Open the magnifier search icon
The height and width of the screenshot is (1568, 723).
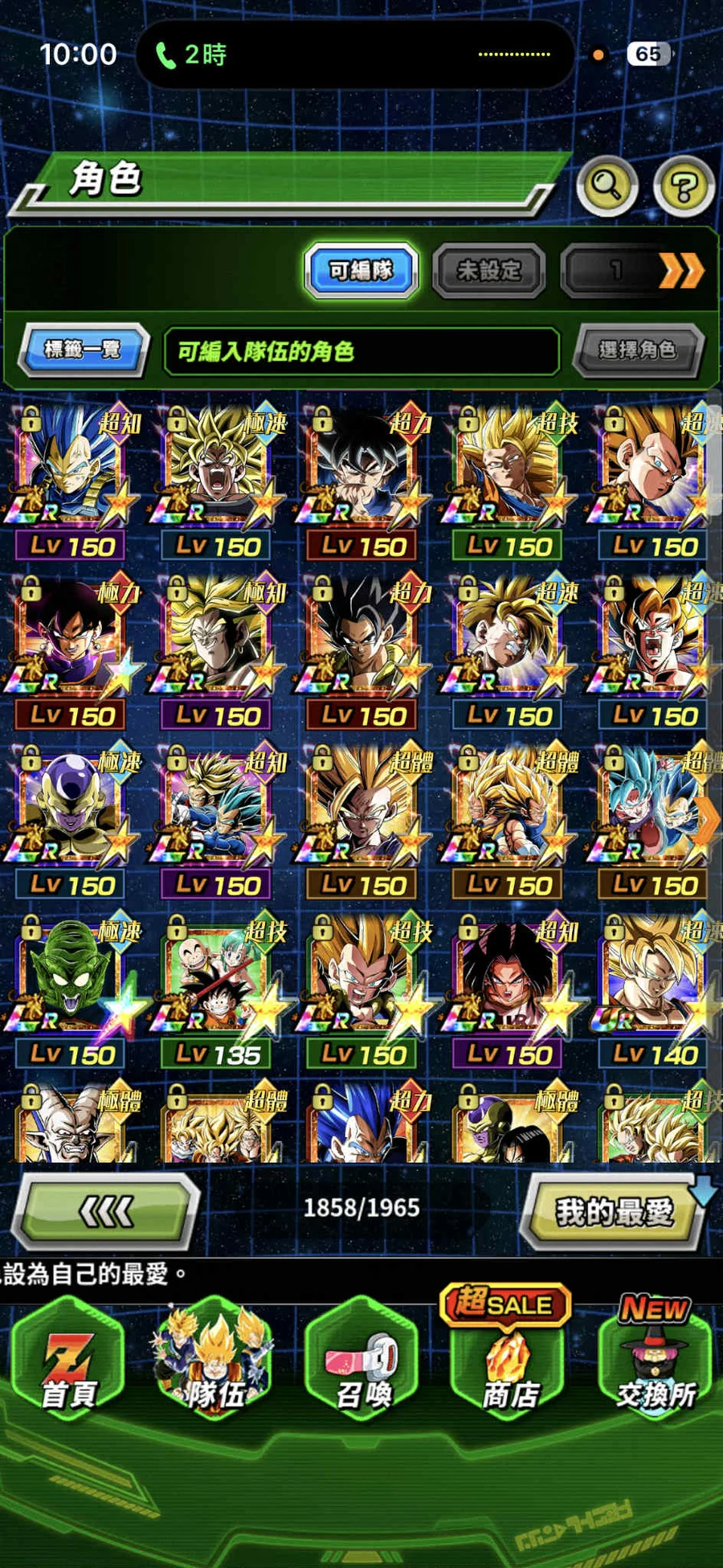[607, 186]
